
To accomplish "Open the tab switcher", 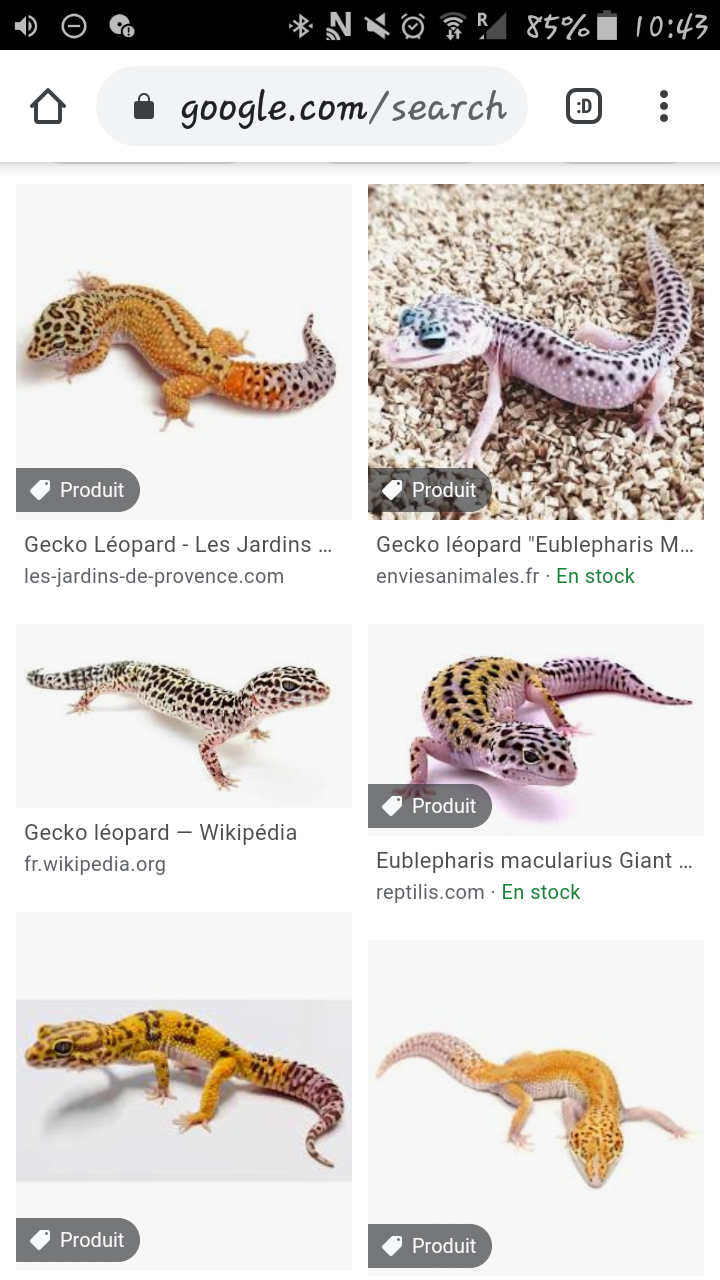I will [584, 106].
